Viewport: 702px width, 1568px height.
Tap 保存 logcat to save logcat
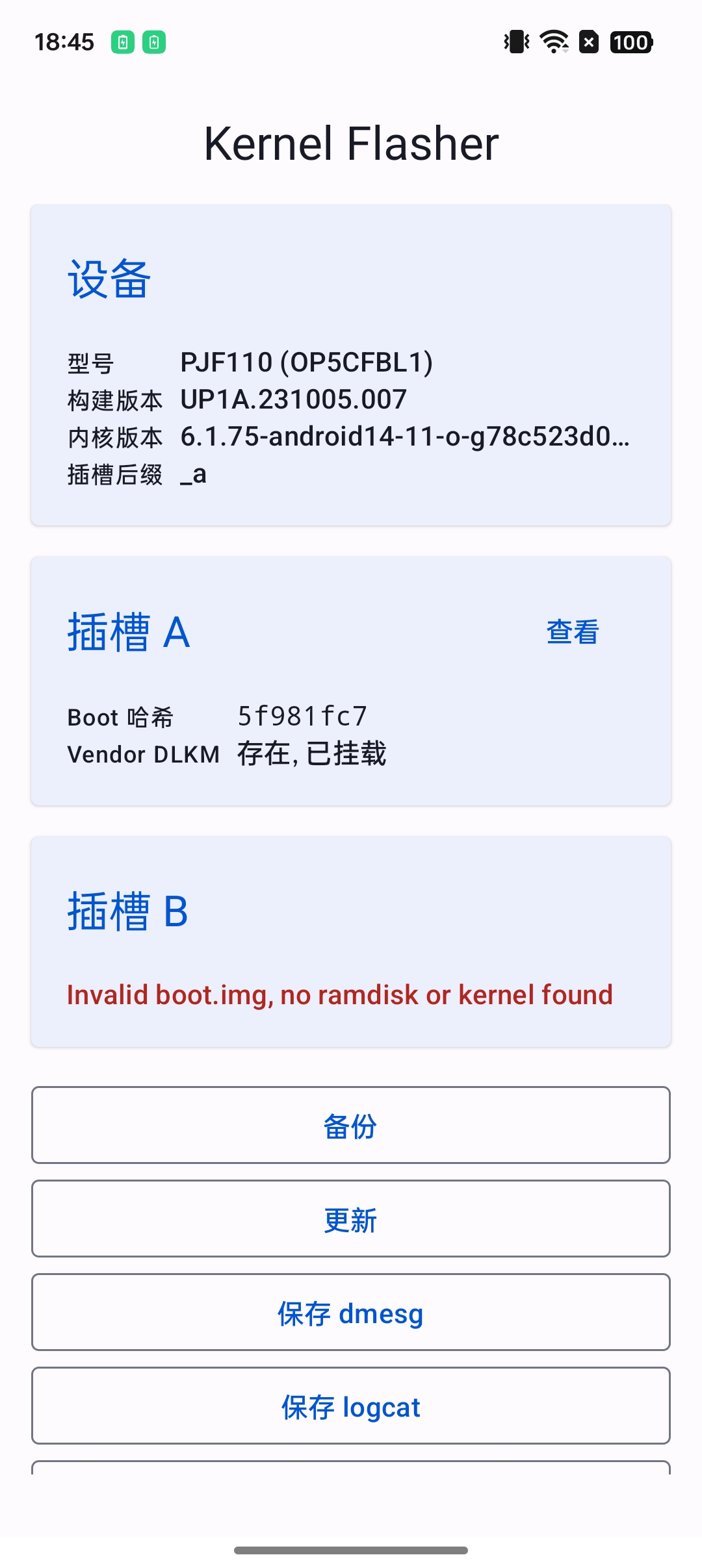point(350,1407)
